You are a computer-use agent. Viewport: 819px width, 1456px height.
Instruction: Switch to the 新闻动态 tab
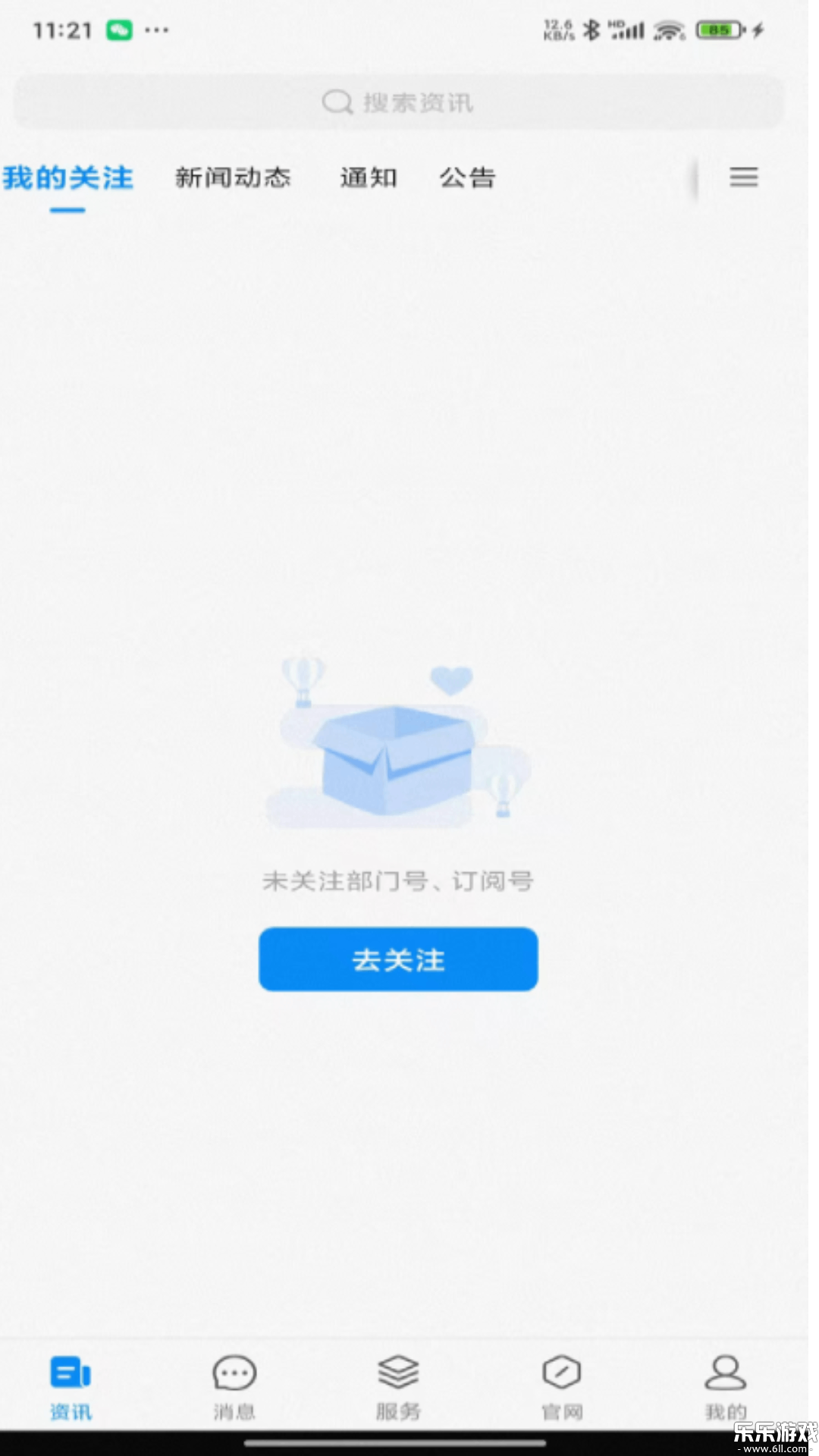pos(233,178)
